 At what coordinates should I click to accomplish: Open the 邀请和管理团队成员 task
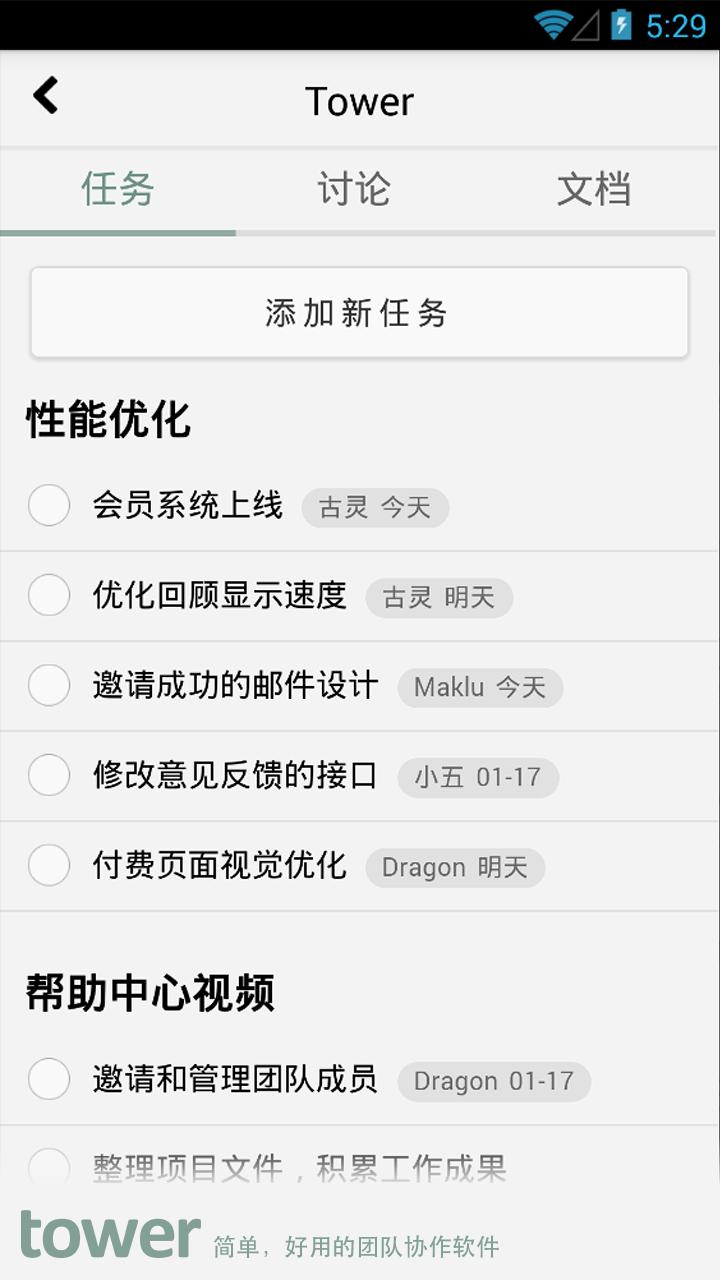coord(235,1079)
